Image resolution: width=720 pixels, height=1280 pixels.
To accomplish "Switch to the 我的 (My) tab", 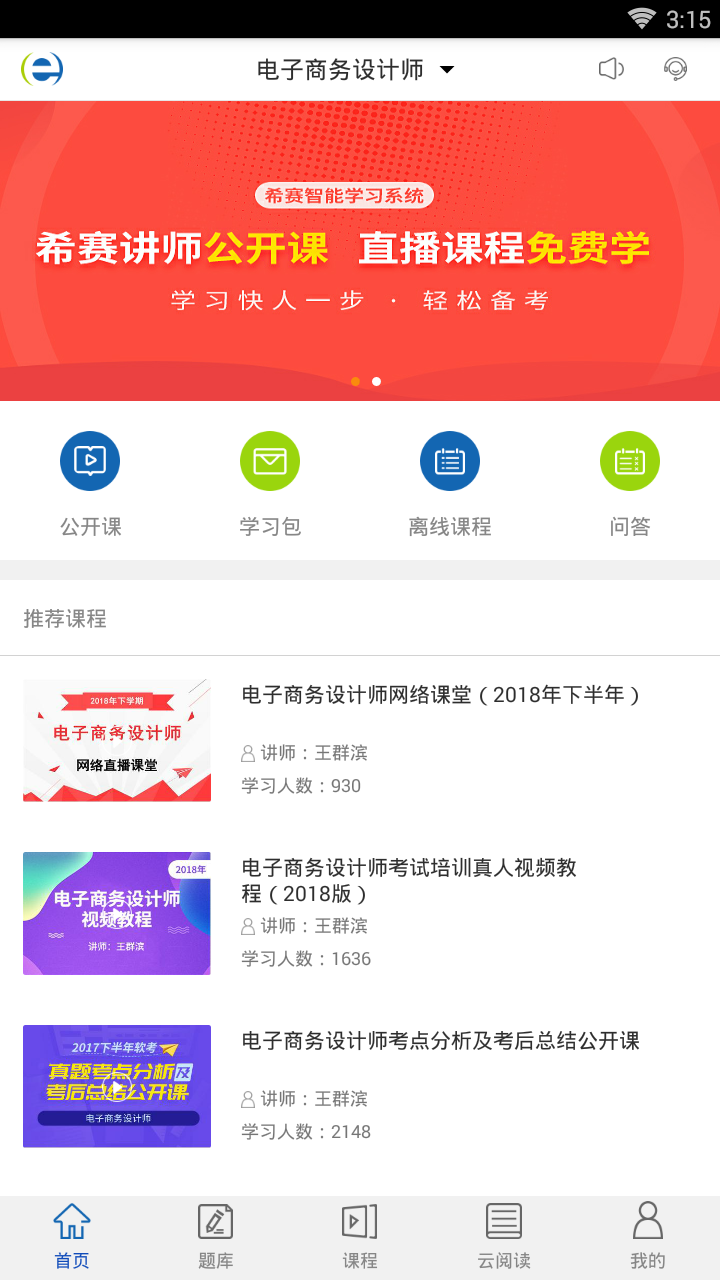I will (x=647, y=1234).
